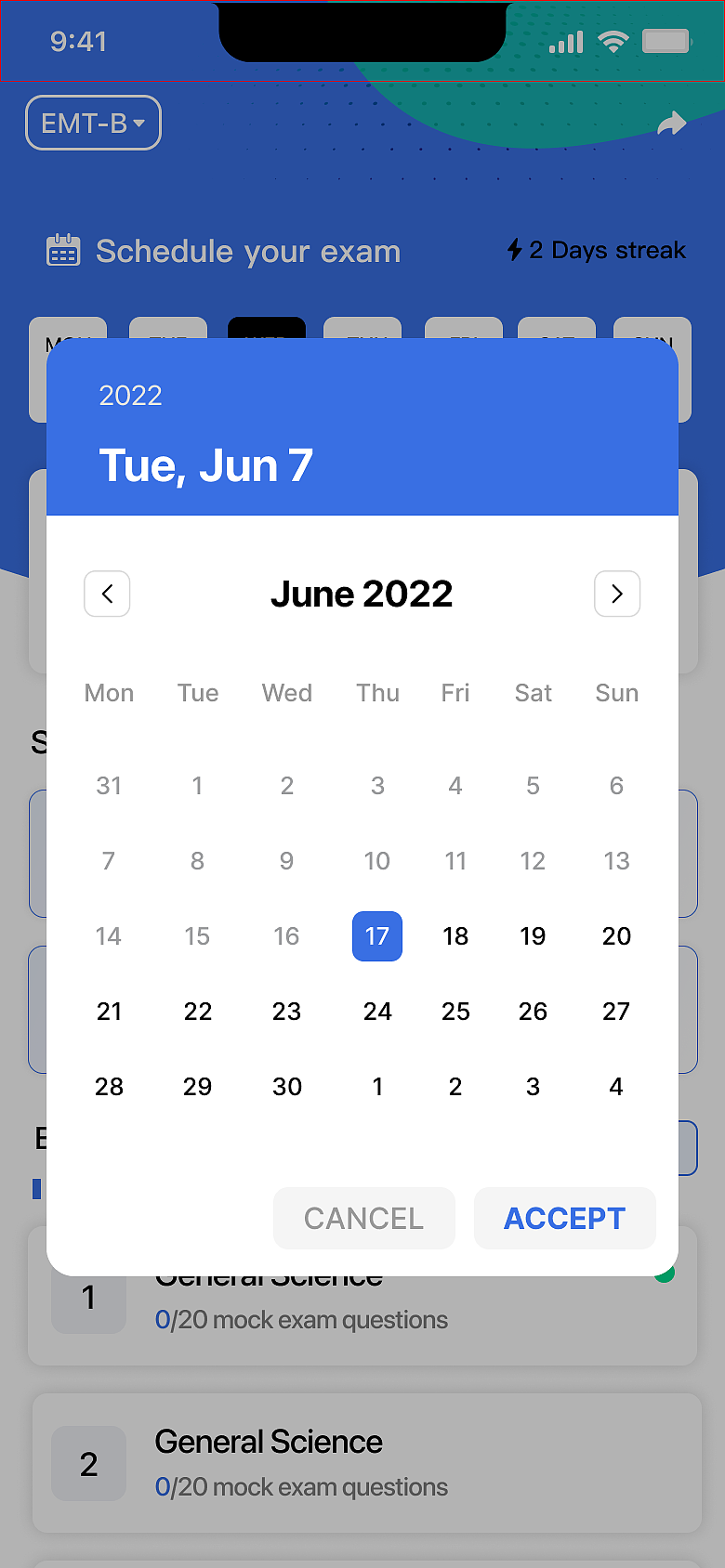Image resolution: width=725 pixels, height=1568 pixels.
Task: Accept the selected date
Action: coord(564,1218)
